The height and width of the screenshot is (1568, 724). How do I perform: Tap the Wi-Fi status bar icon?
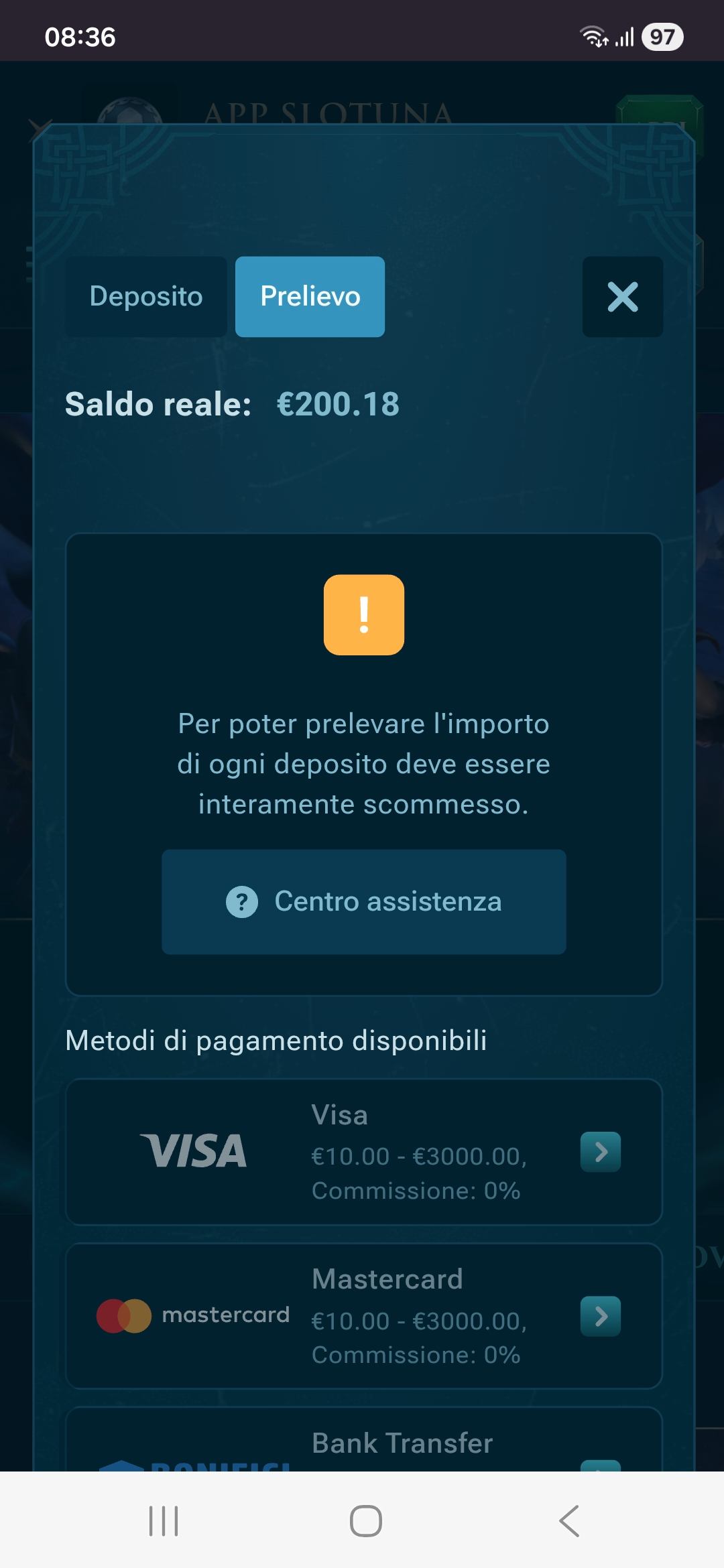click(595, 38)
